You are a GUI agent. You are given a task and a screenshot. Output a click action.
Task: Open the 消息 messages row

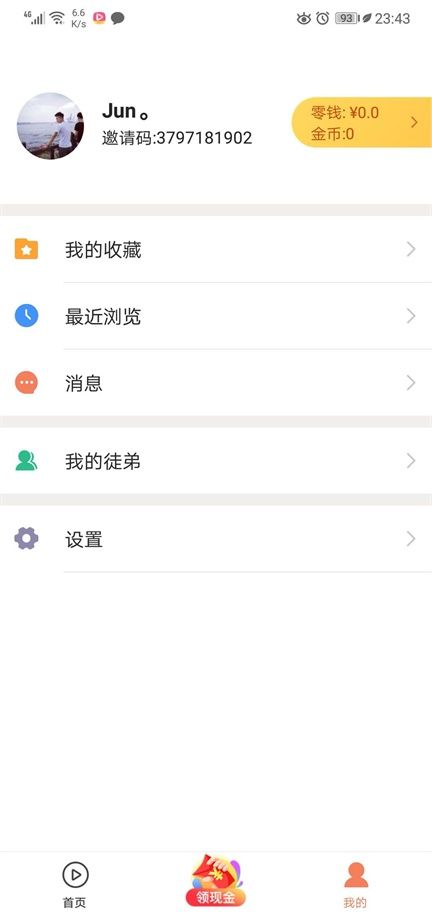click(216, 383)
